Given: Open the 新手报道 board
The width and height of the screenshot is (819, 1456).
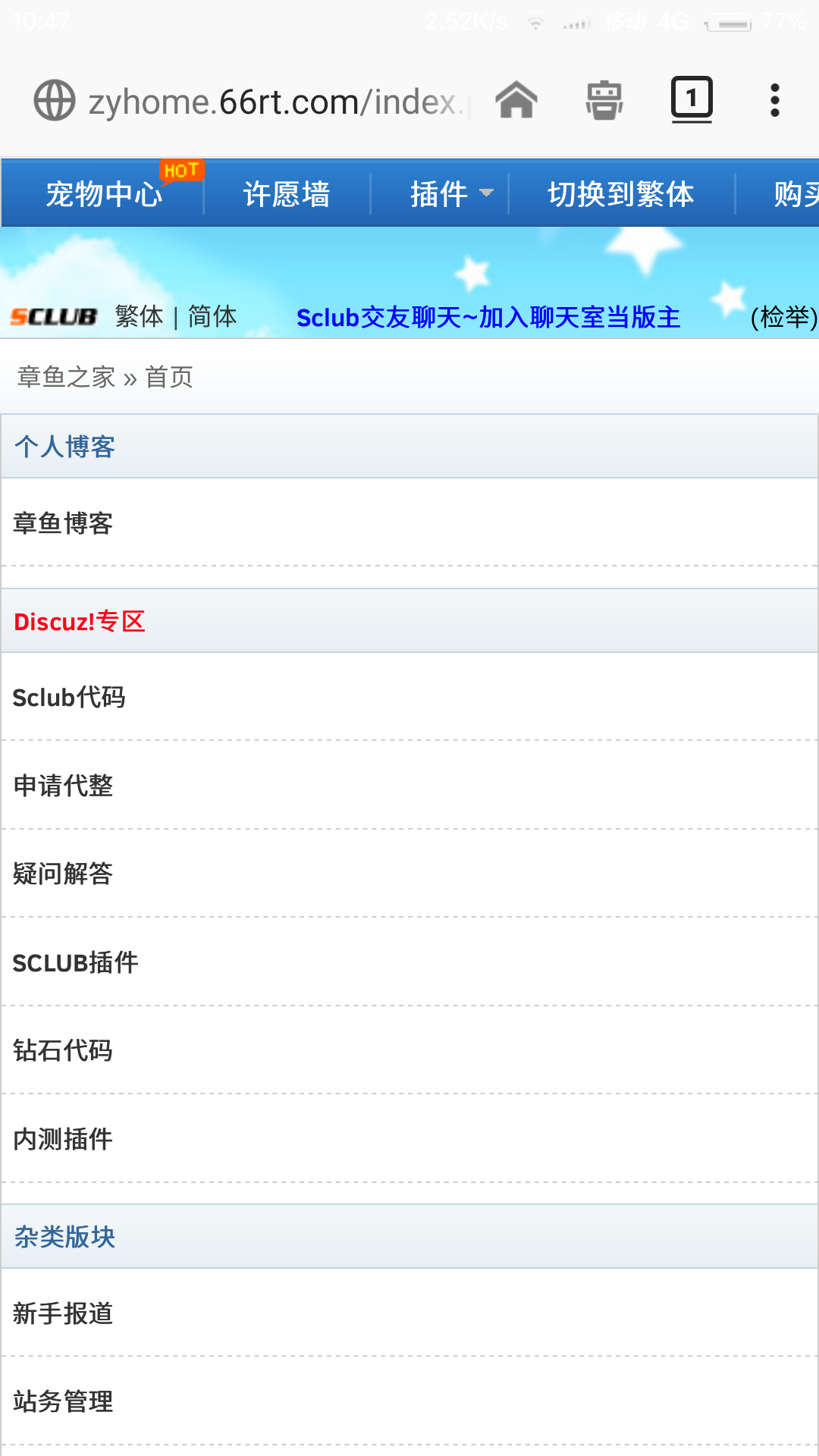Looking at the screenshot, I should click(63, 1313).
